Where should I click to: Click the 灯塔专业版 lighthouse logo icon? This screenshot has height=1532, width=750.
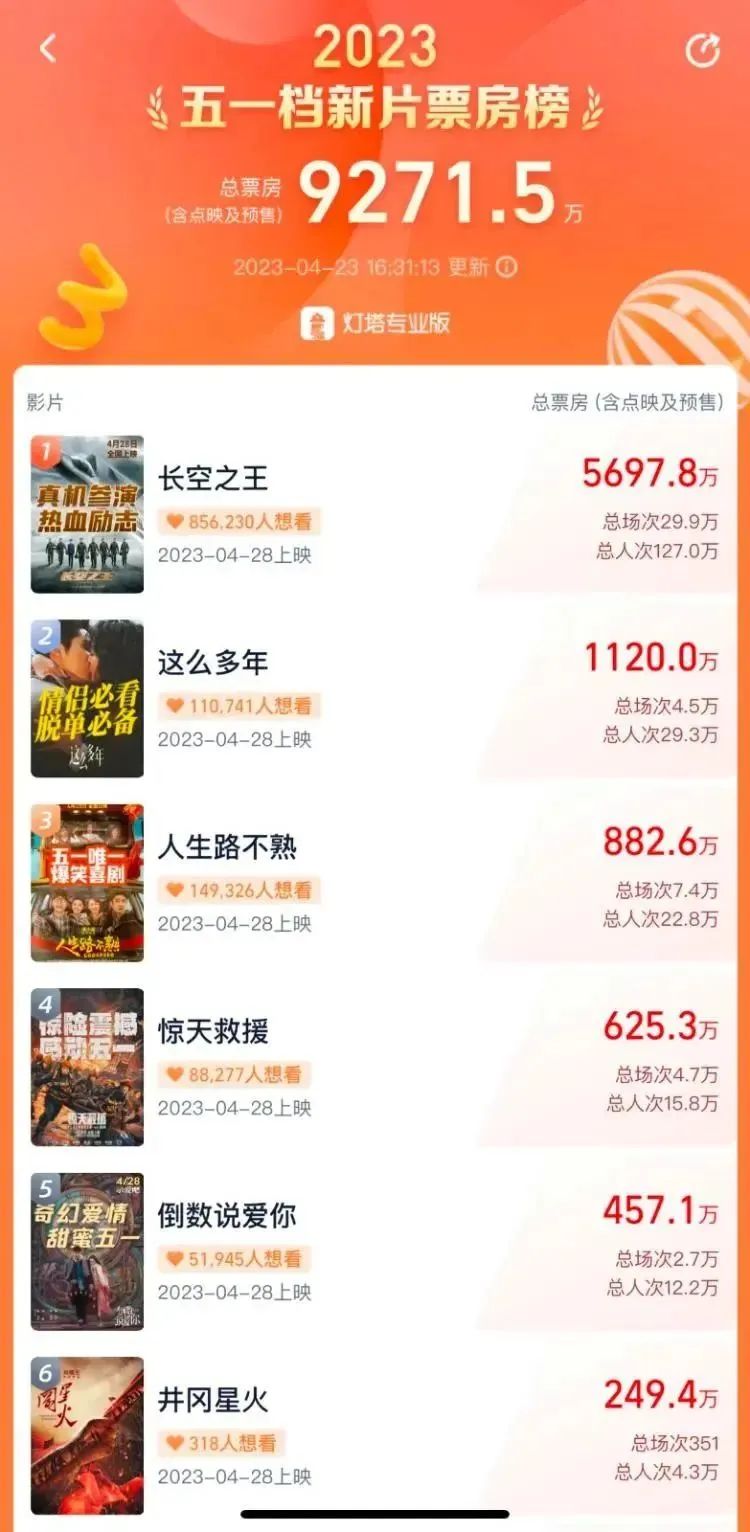pyautogui.click(x=319, y=321)
